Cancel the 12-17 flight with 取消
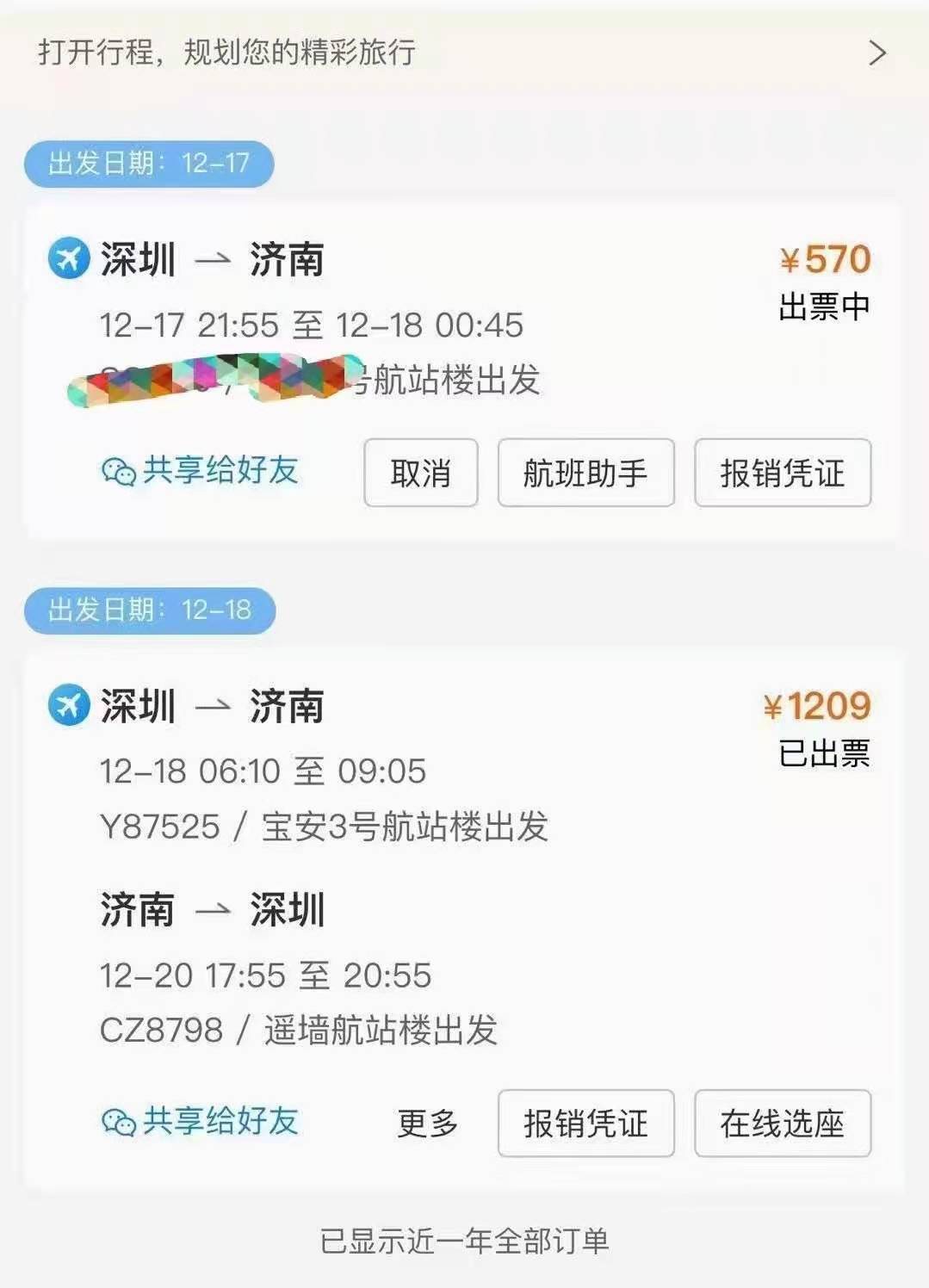The image size is (929, 1288). 421,473
